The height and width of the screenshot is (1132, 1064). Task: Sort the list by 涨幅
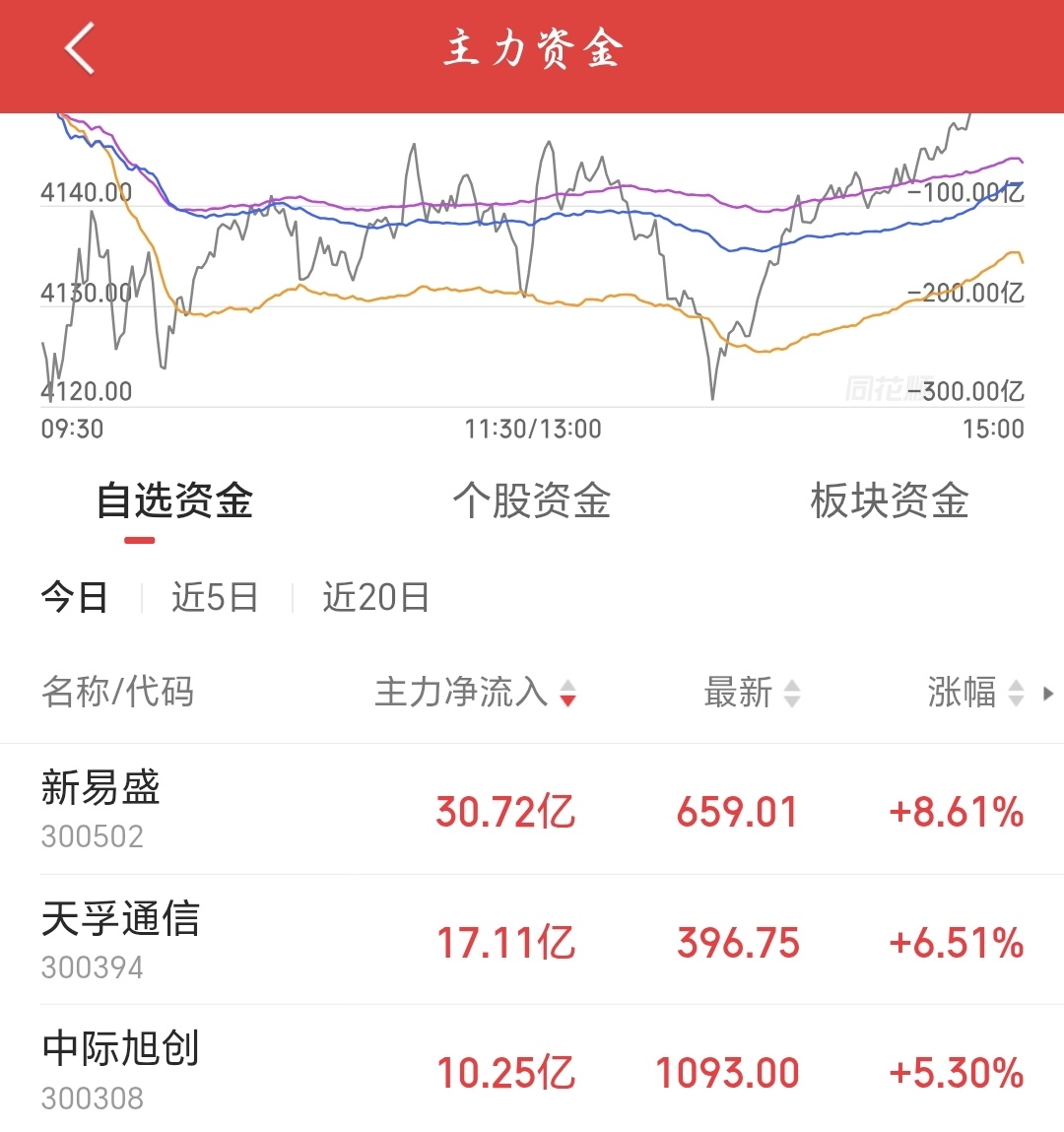pos(976,693)
